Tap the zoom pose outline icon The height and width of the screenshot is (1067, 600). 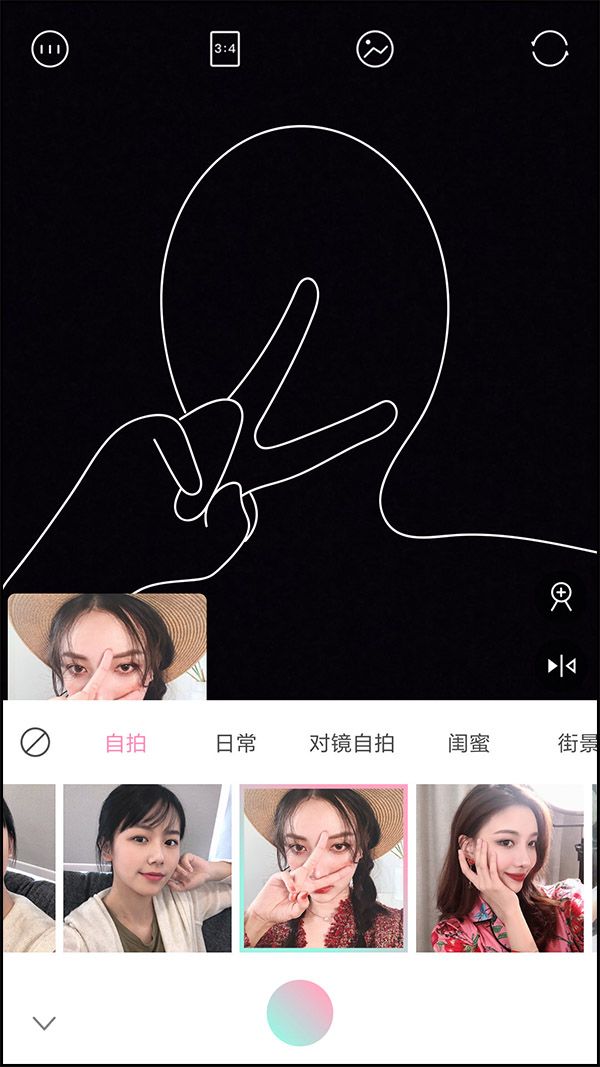561,596
